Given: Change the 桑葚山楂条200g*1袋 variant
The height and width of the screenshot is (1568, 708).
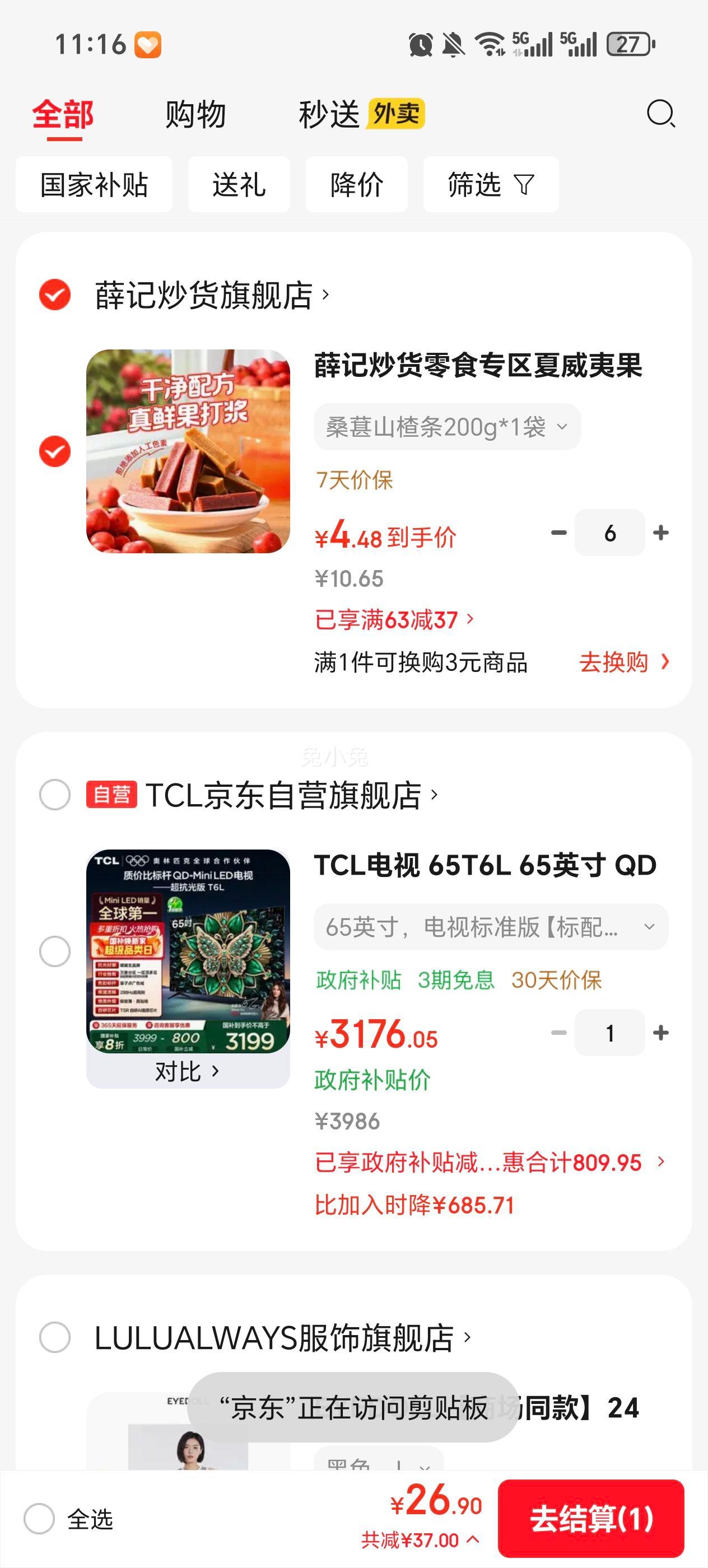Looking at the screenshot, I should (446, 427).
